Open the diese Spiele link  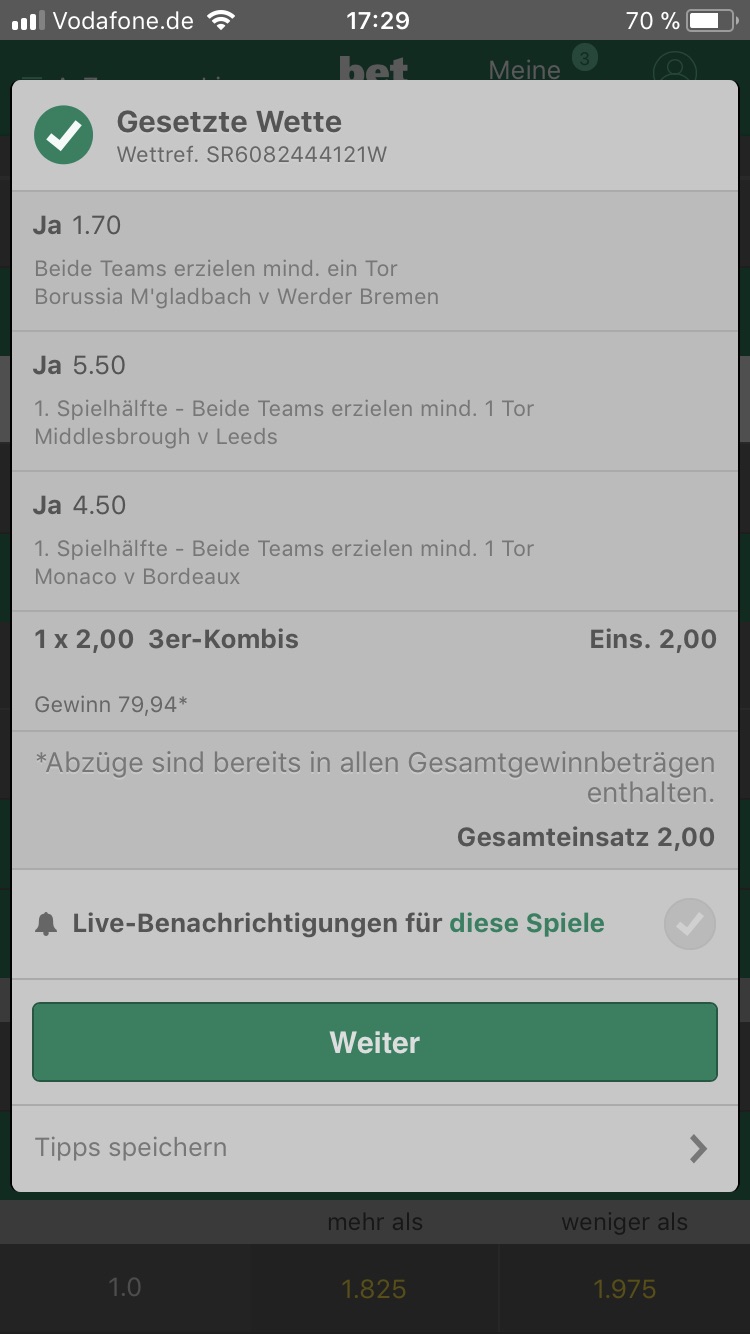coord(527,923)
